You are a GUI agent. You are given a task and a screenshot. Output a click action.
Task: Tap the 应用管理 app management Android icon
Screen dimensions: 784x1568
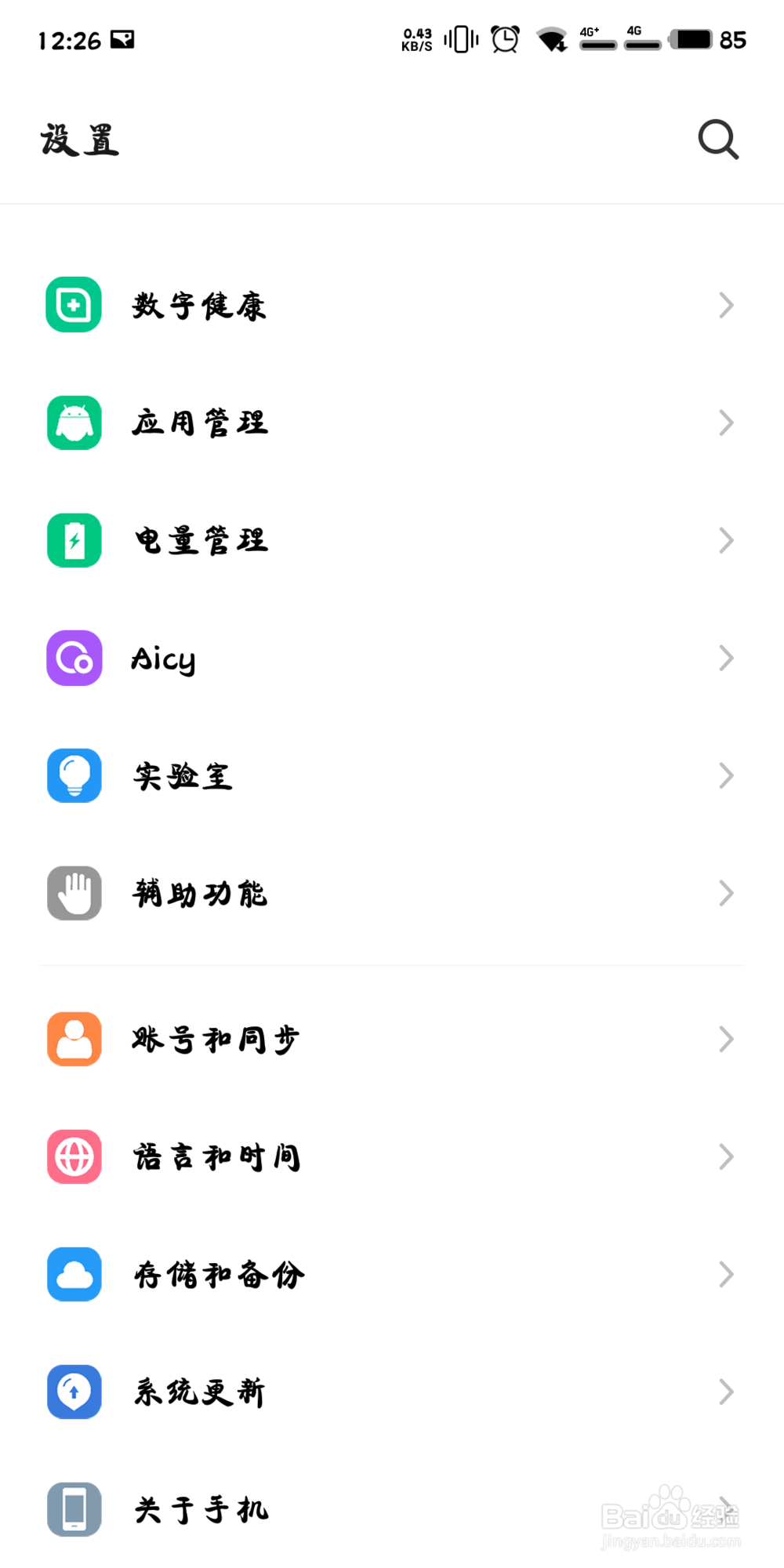pyautogui.click(x=74, y=423)
